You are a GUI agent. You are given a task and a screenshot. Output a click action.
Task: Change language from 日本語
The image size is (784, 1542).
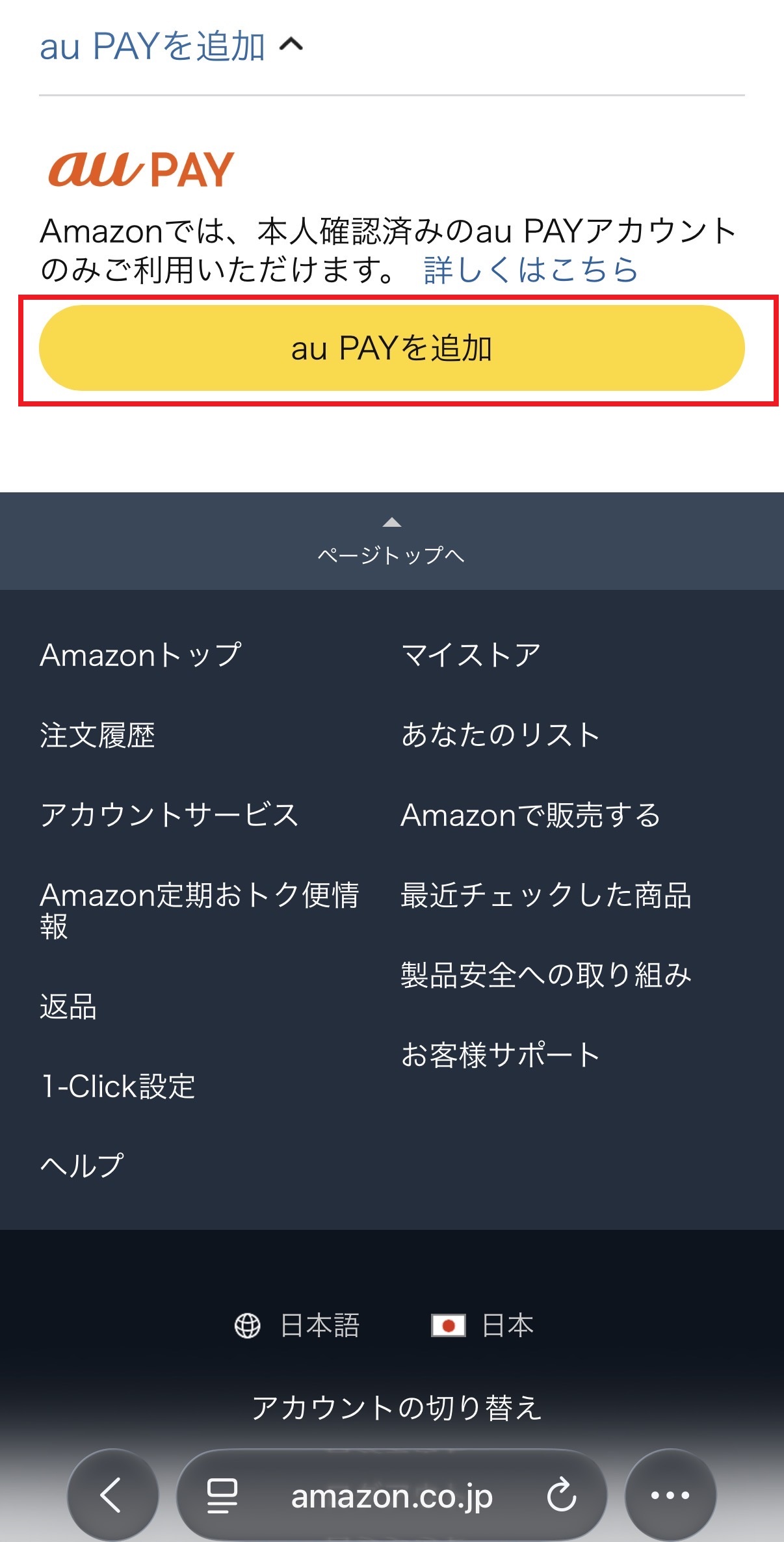click(298, 1325)
